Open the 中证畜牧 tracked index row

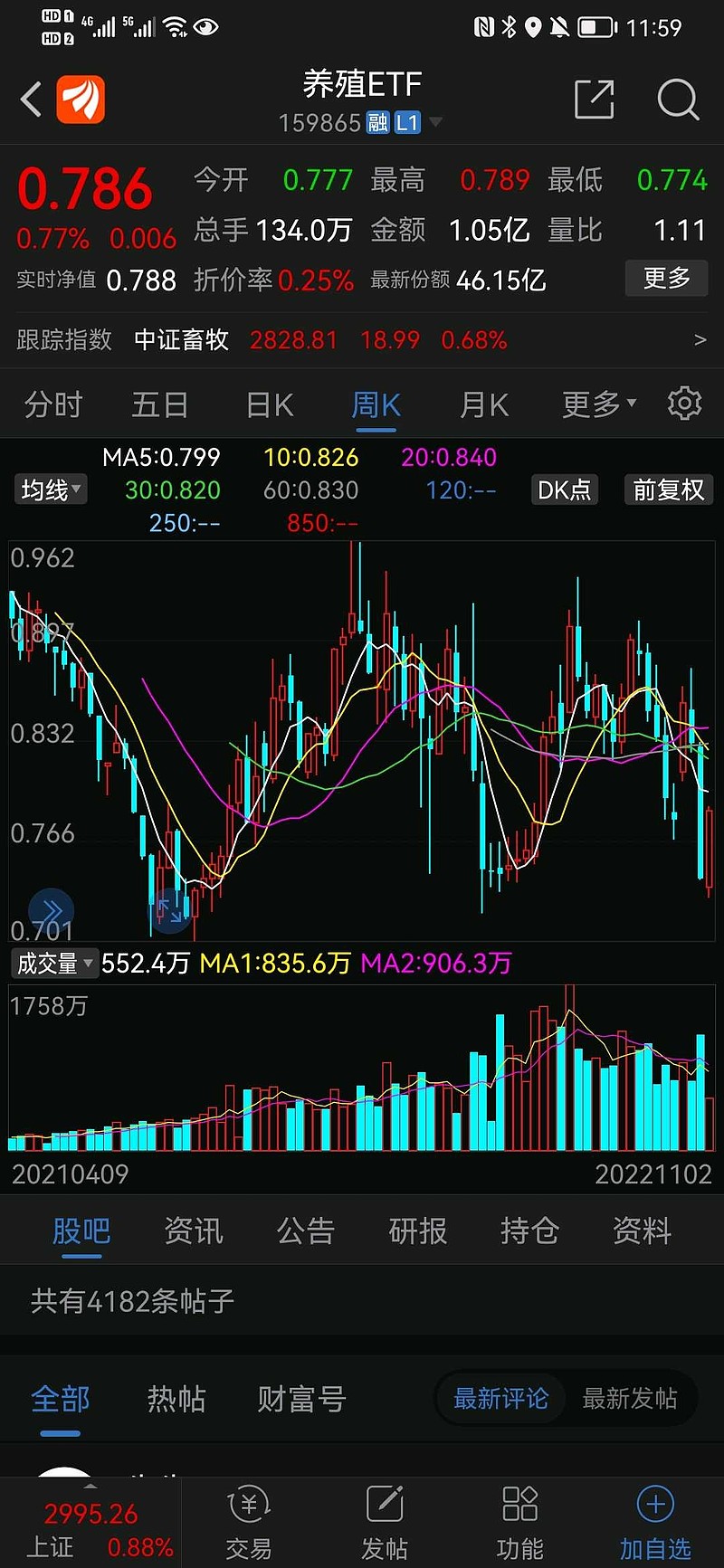[362, 340]
